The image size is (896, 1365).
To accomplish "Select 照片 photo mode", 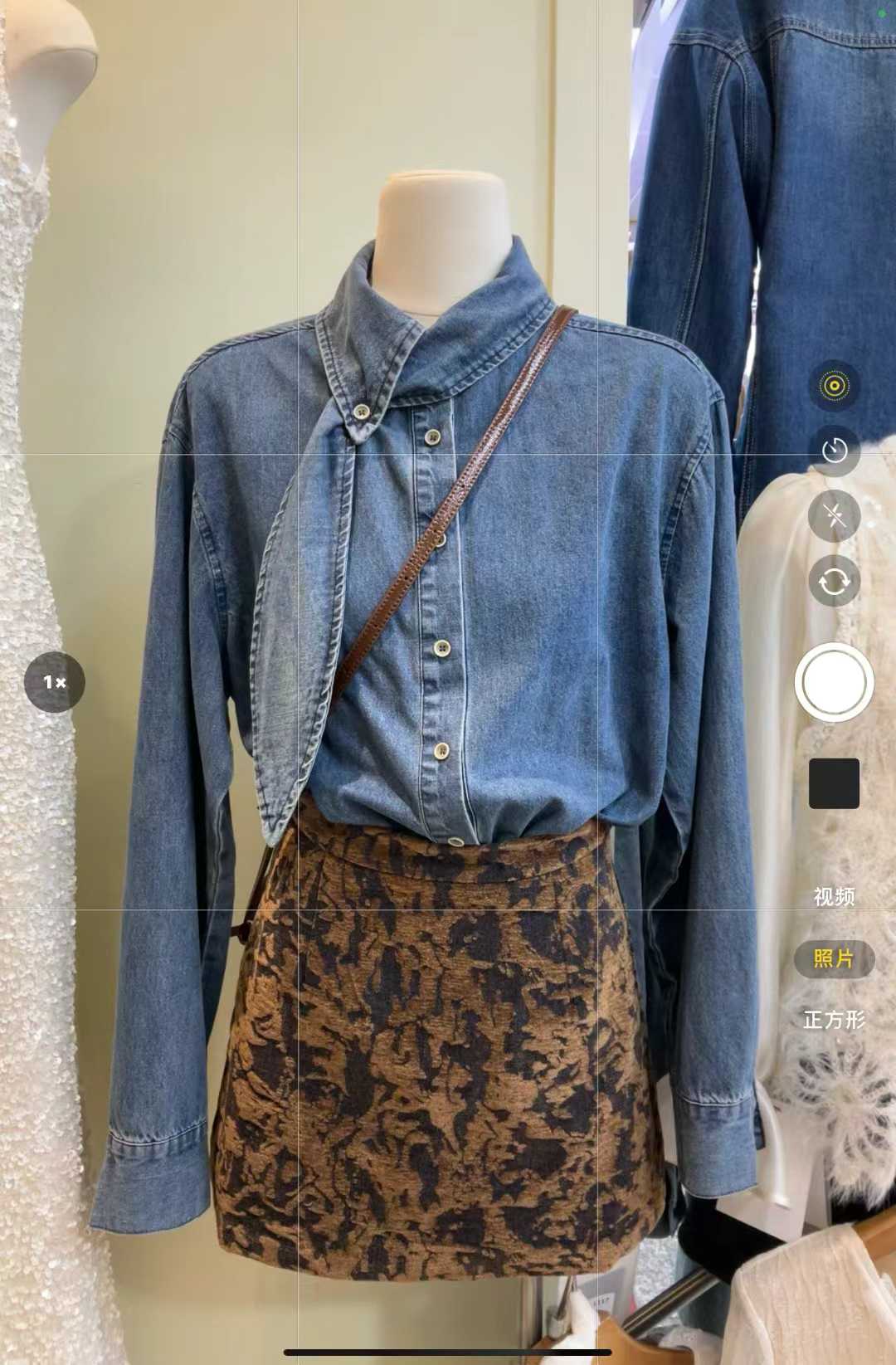I will 834,959.
